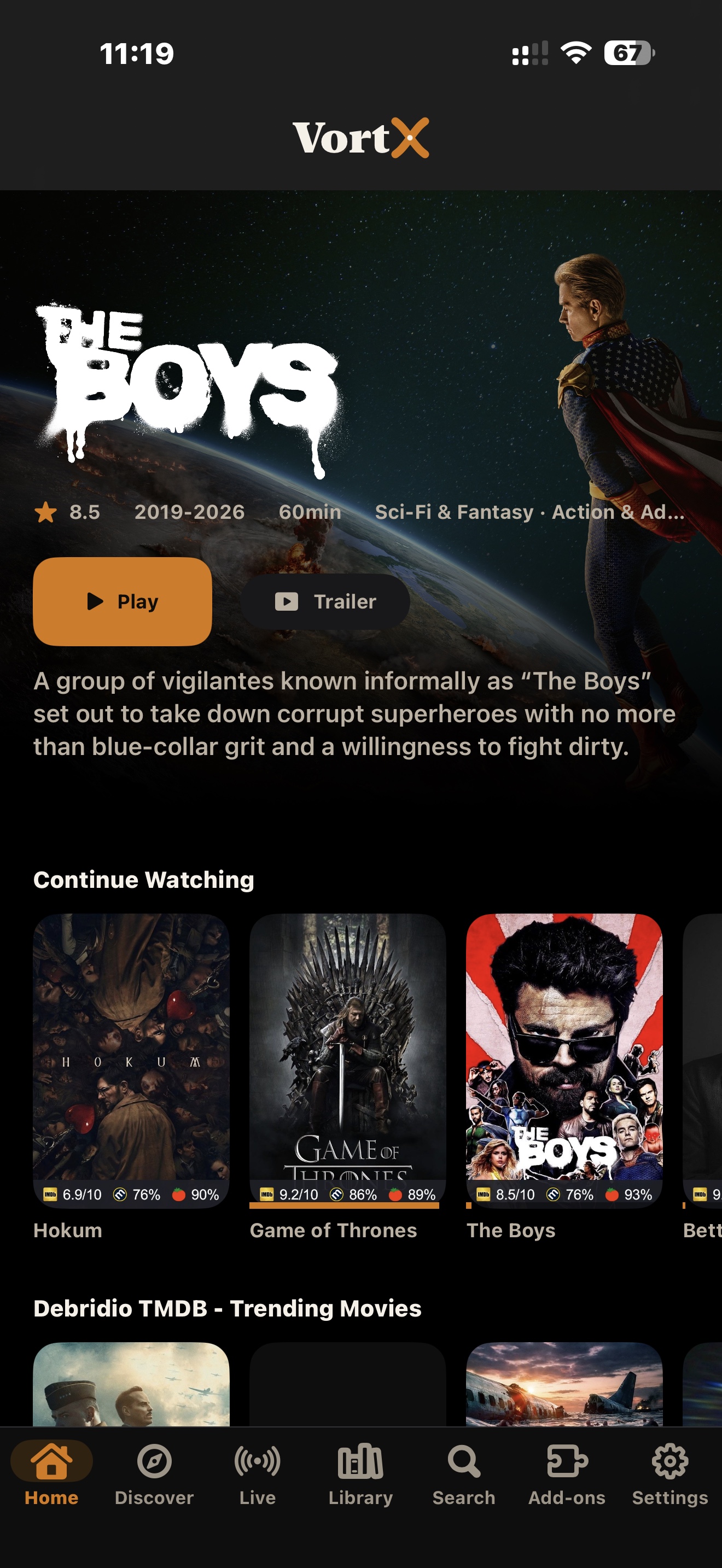Resume Game of Thrones from Continue Watching

pyautogui.click(x=348, y=1060)
